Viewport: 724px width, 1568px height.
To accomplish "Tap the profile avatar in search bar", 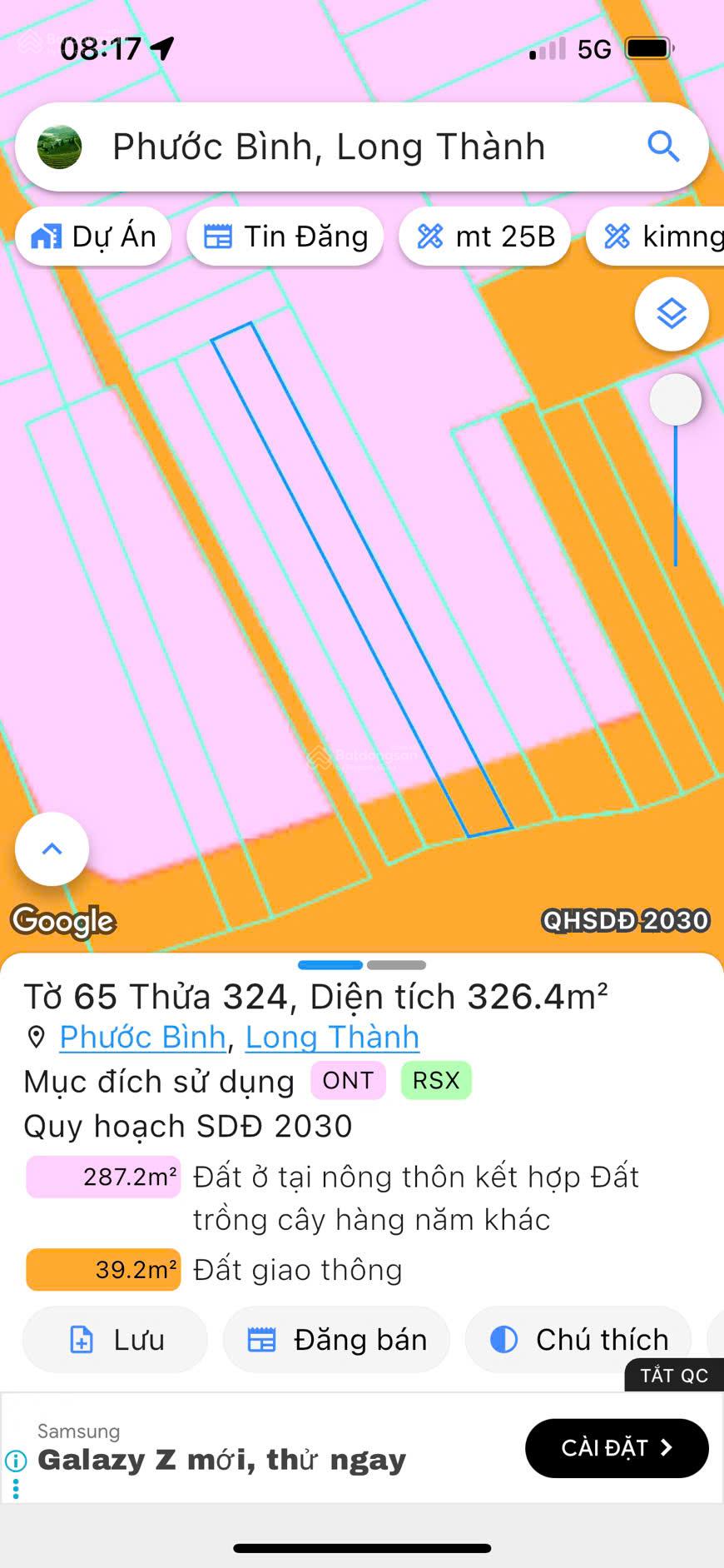I will coord(59,147).
